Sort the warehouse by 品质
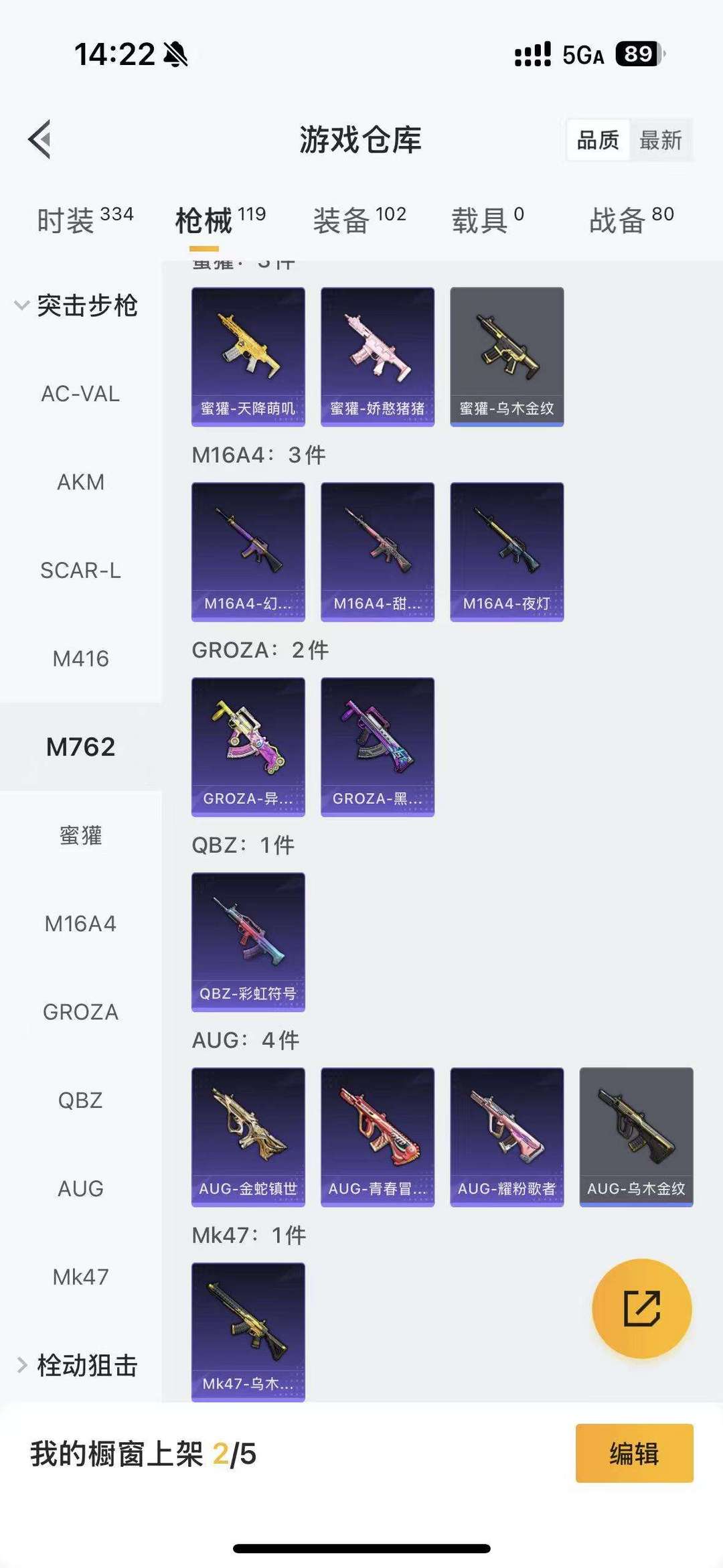The image size is (723, 1568). pos(598,140)
